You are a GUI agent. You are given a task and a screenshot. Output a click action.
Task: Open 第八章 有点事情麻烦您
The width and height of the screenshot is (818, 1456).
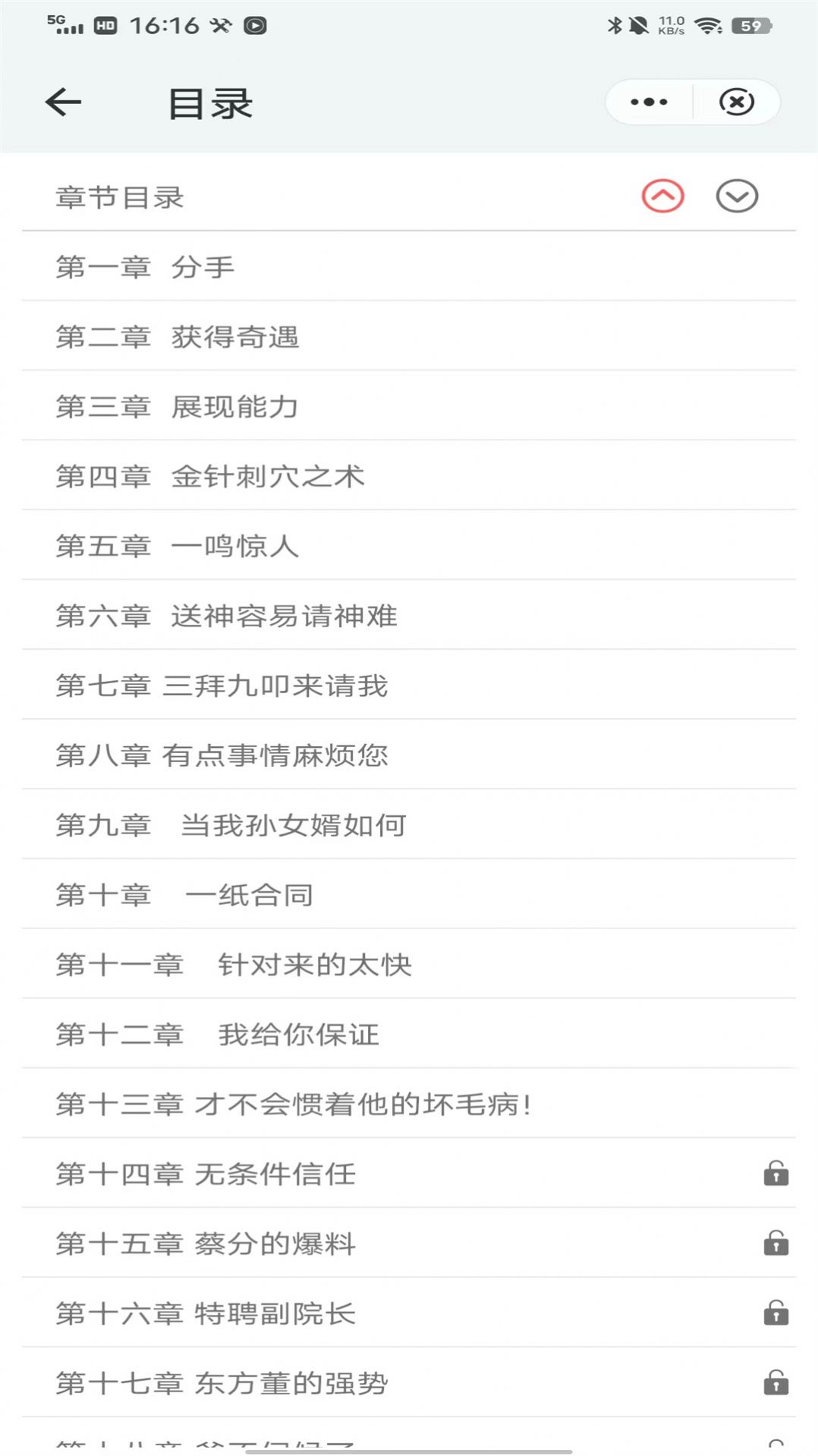(222, 756)
